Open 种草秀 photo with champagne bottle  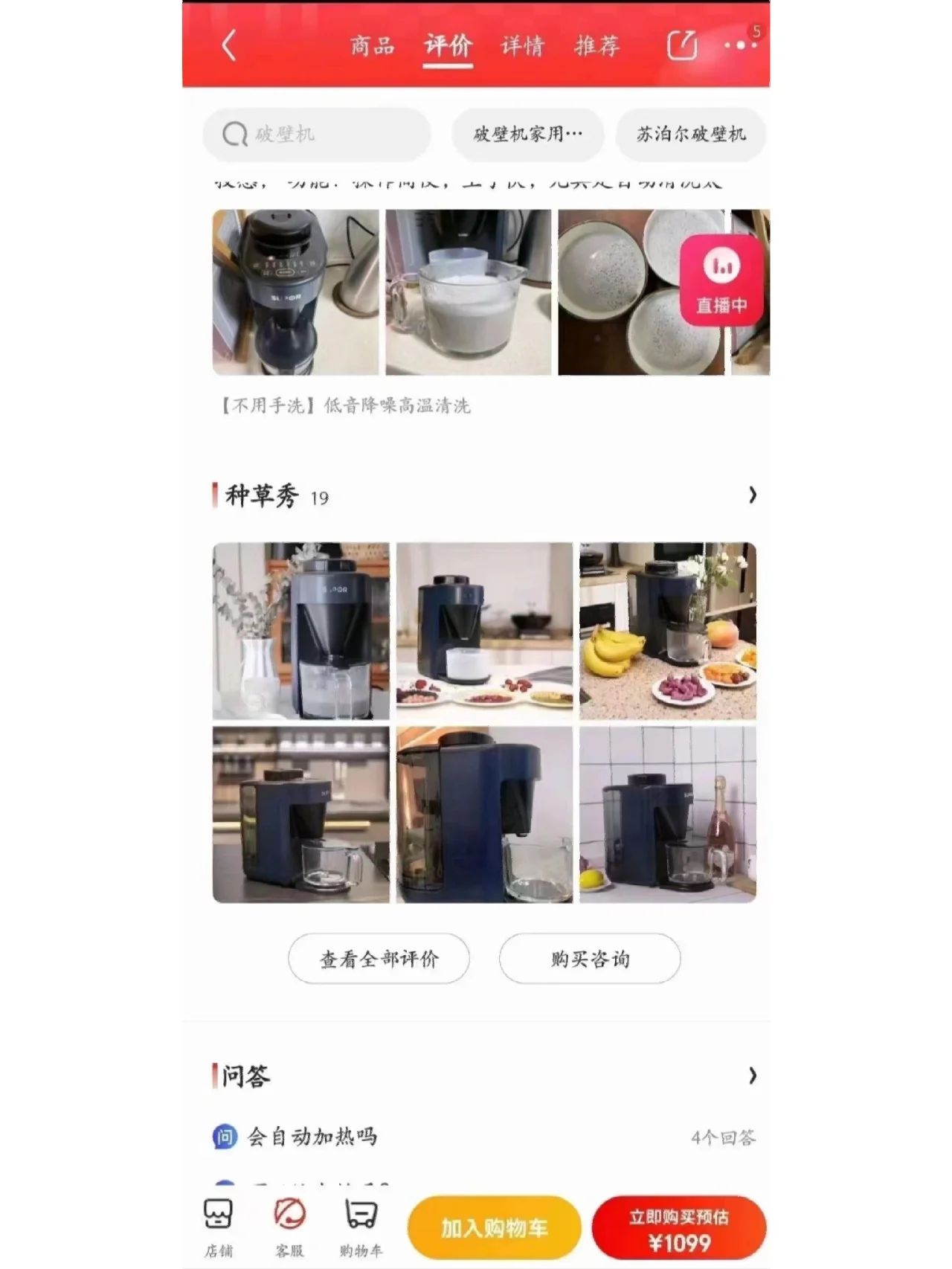[667, 815]
